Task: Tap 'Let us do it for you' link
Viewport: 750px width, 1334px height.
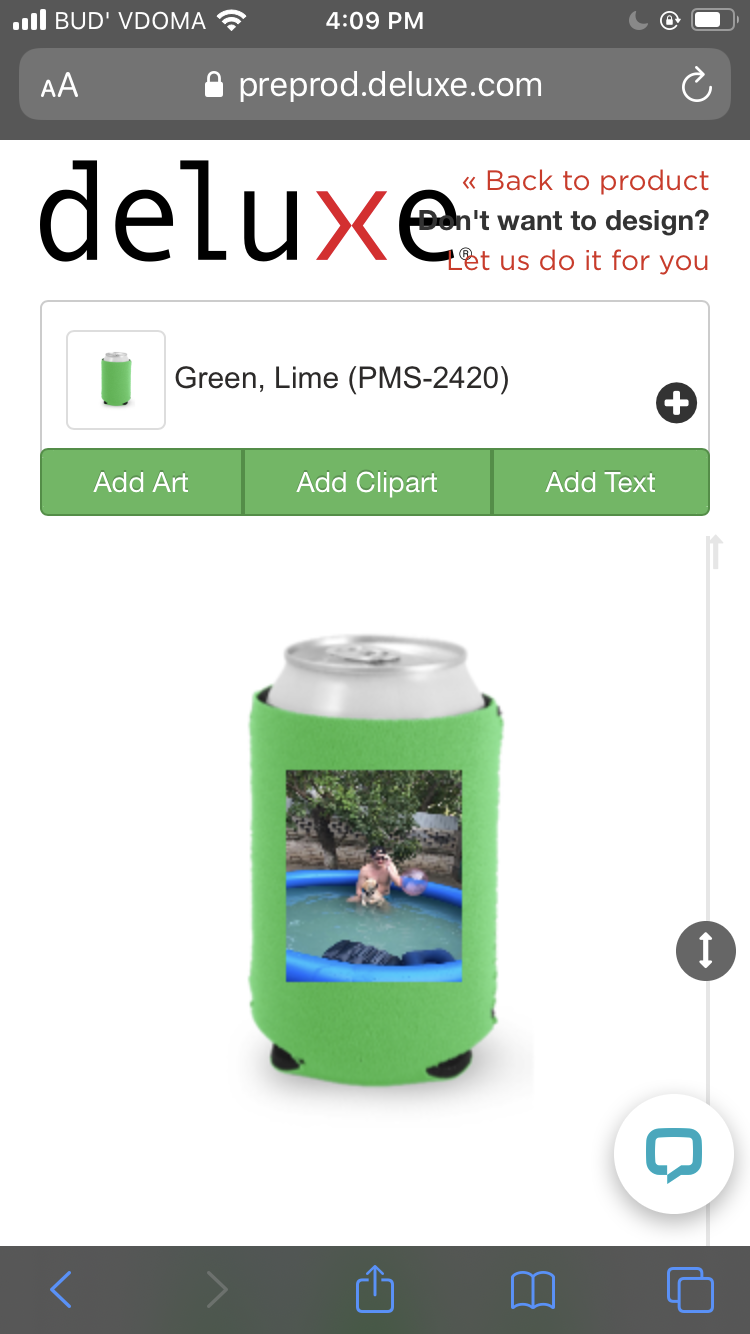Action: (580, 261)
